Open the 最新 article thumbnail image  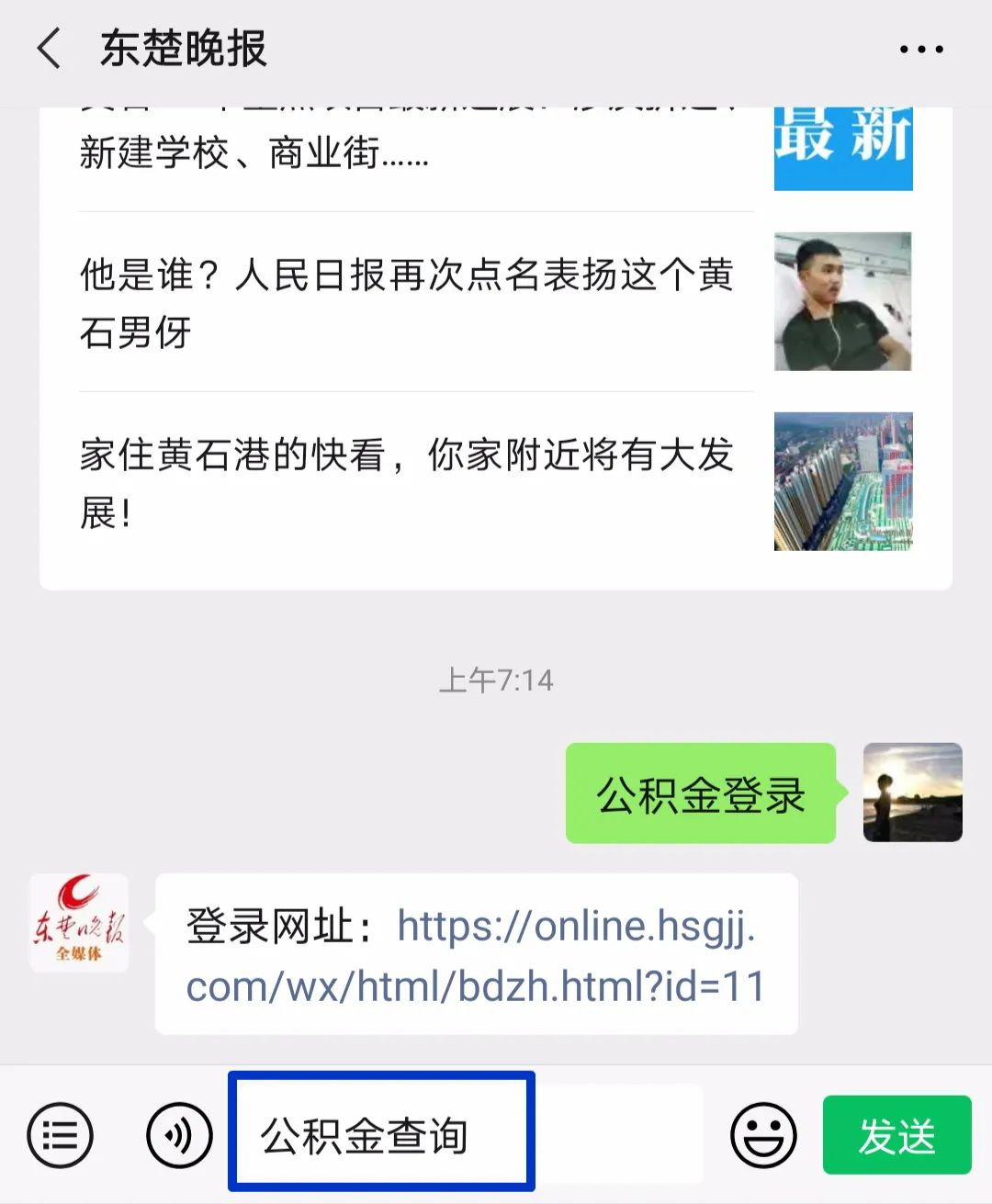tap(841, 147)
